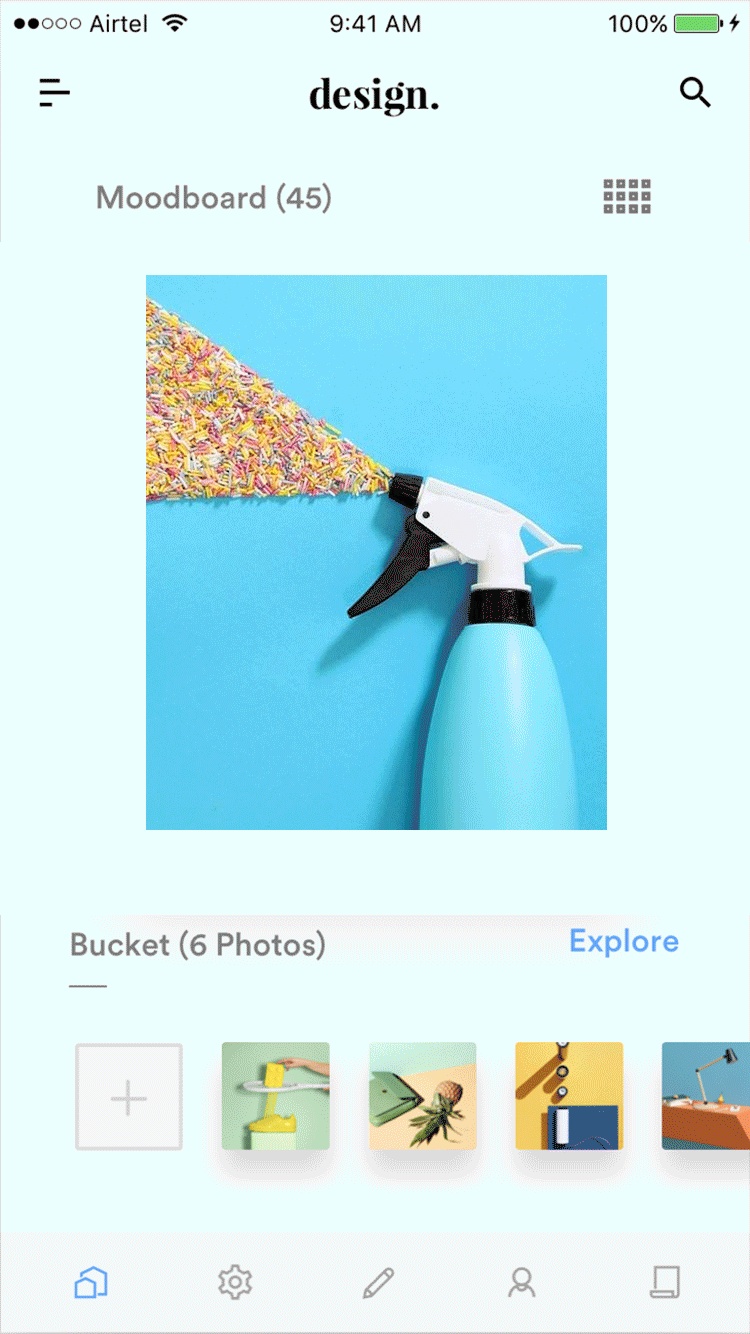The width and height of the screenshot is (750, 1334).
Task: Switch to the pencil edit tab
Action: tap(378, 1281)
